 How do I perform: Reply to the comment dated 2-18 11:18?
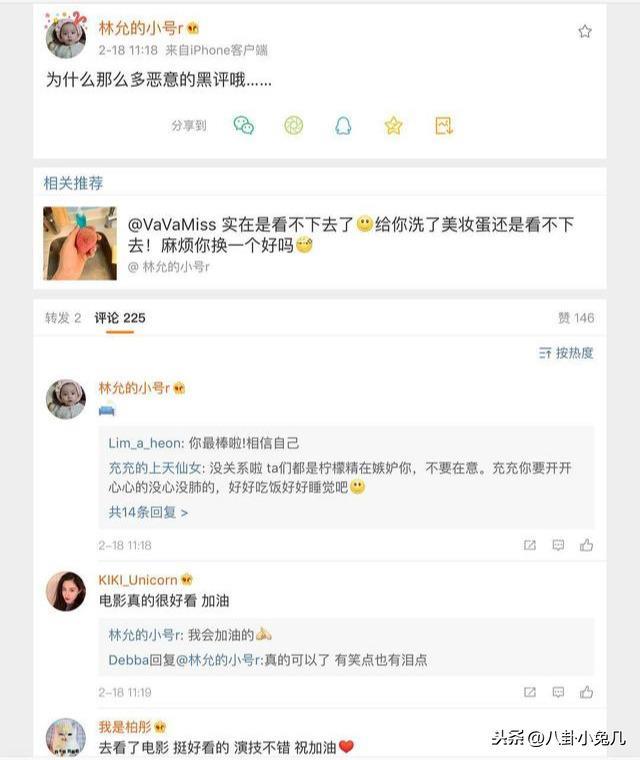pyautogui.click(x=558, y=545)
